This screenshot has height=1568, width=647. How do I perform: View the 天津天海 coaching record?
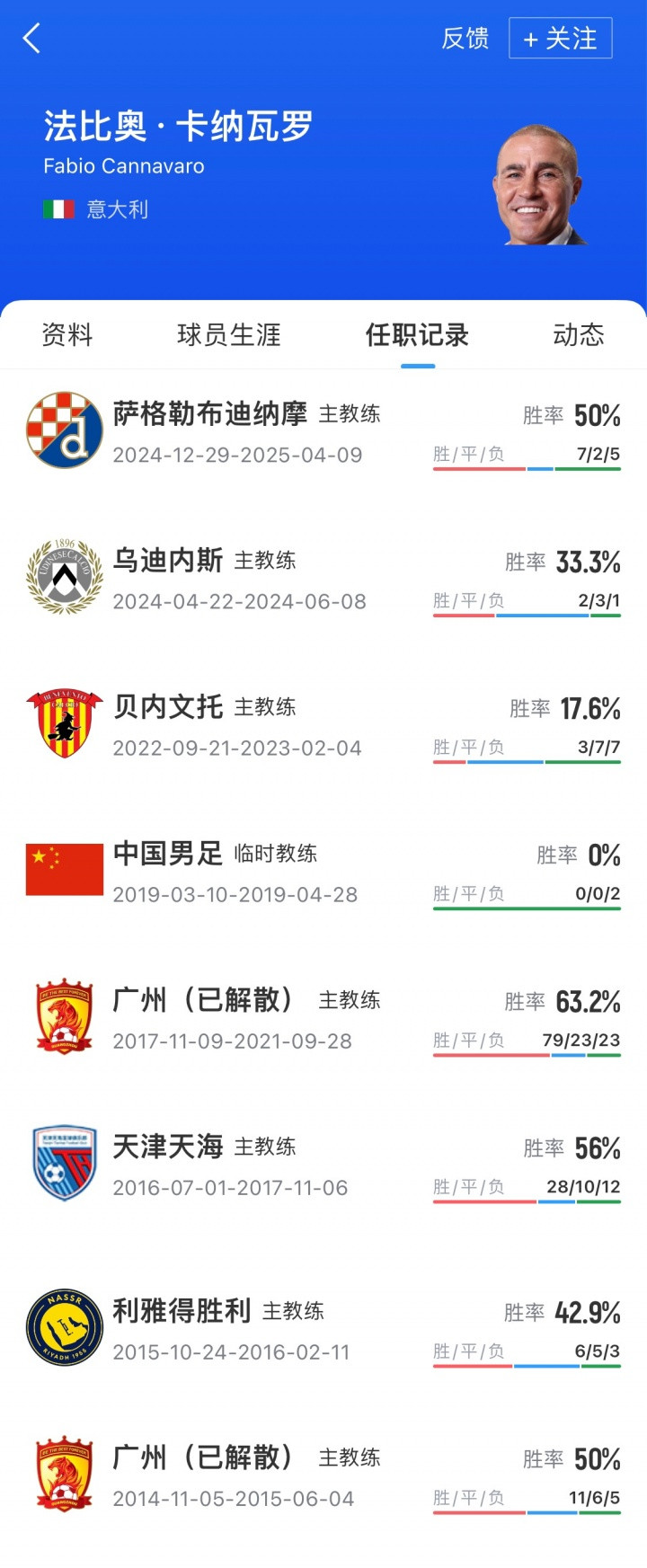tap(323, 1165)
